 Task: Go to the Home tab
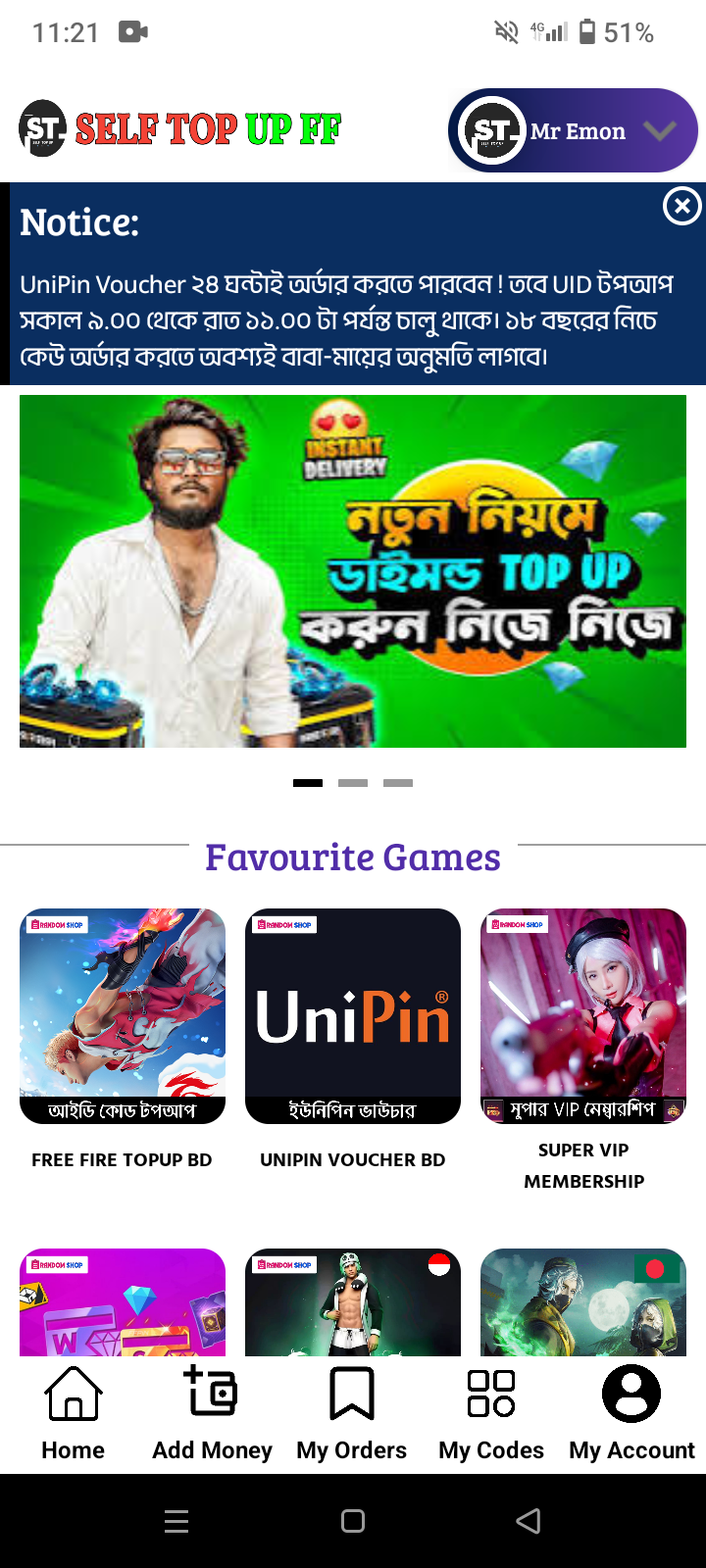click(x=74, y=1414)
